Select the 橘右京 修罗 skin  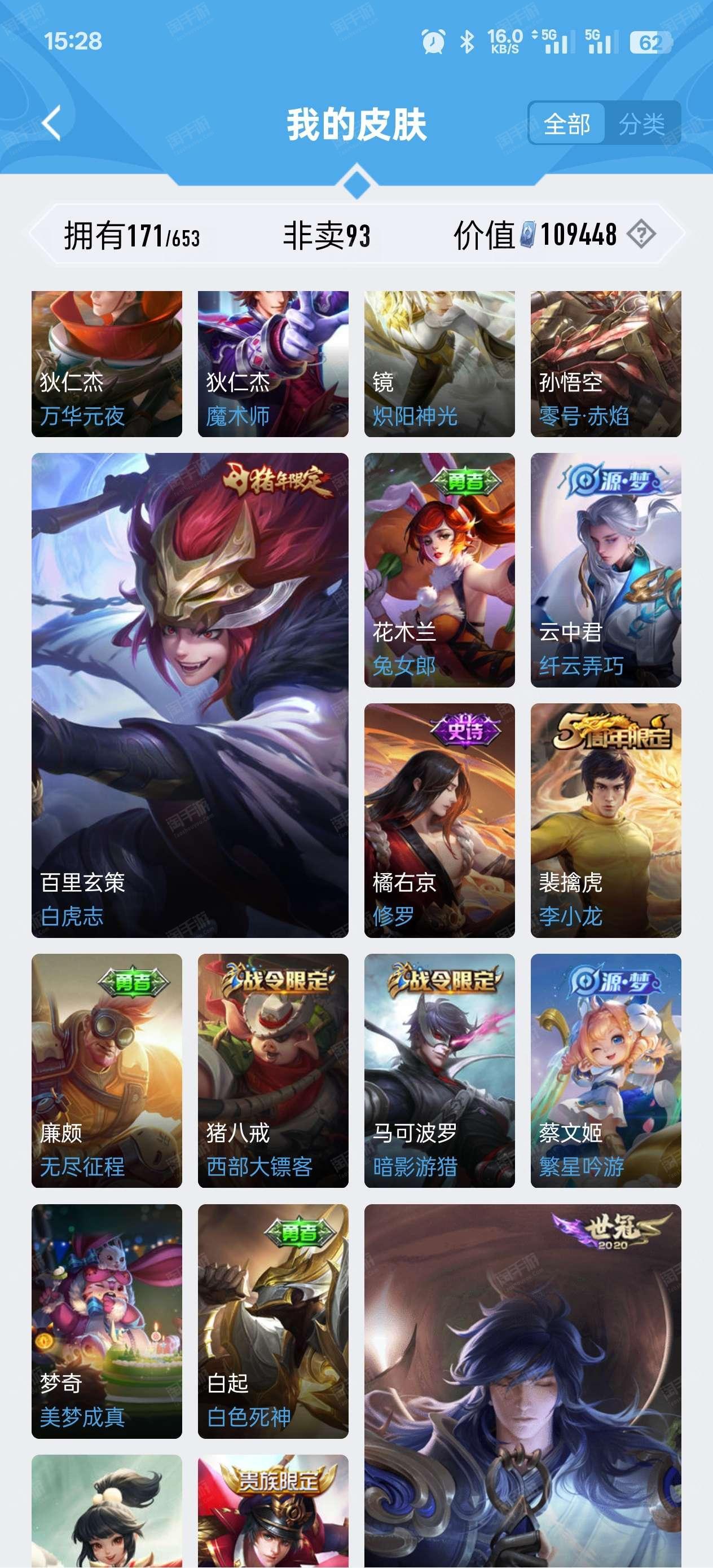pos(439,821)
